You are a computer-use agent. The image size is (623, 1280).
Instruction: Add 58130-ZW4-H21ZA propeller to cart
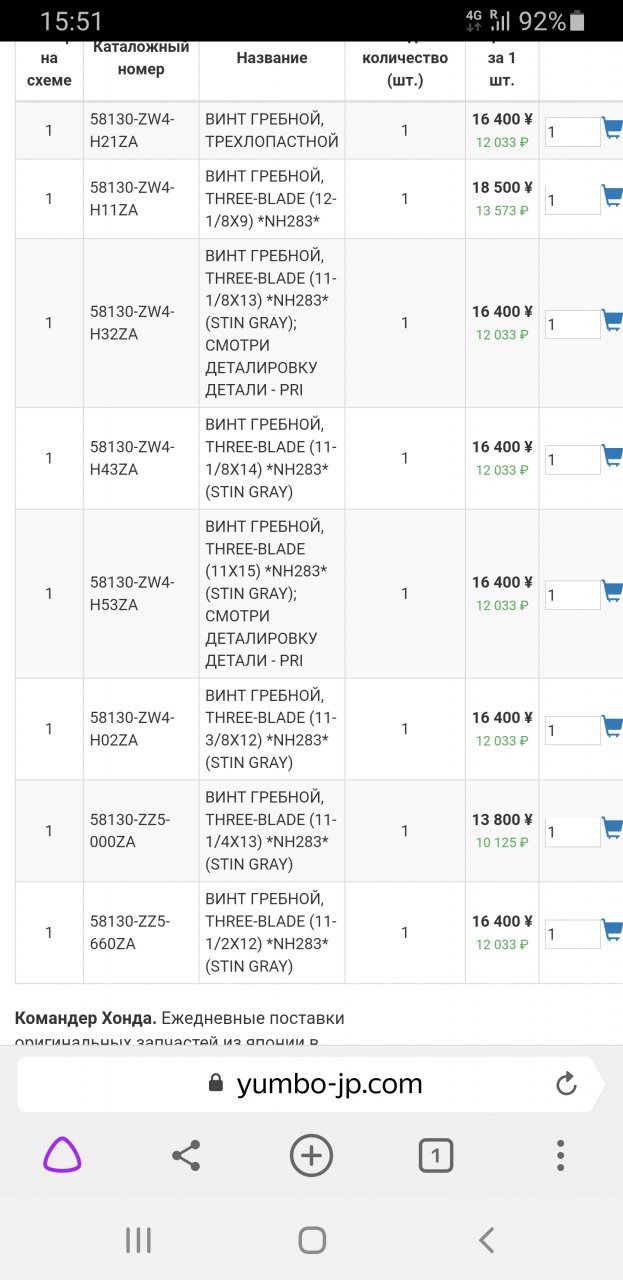click(612, 131)
